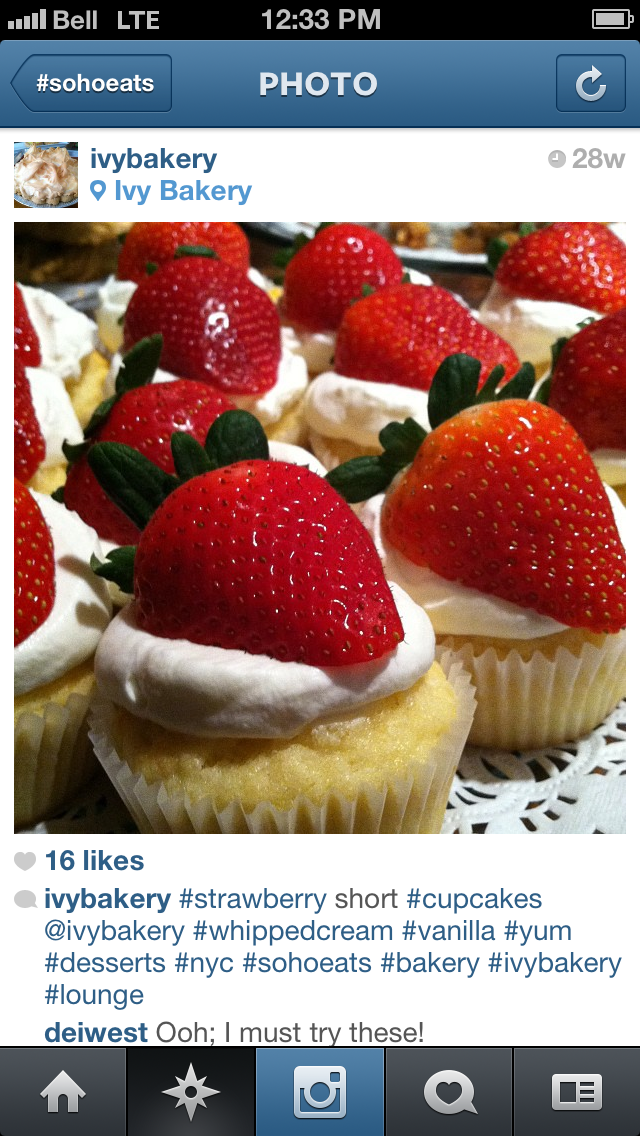Open the #whippedcream hashtag
Screen dimensions: 640x1136
[x=293, y=931]
